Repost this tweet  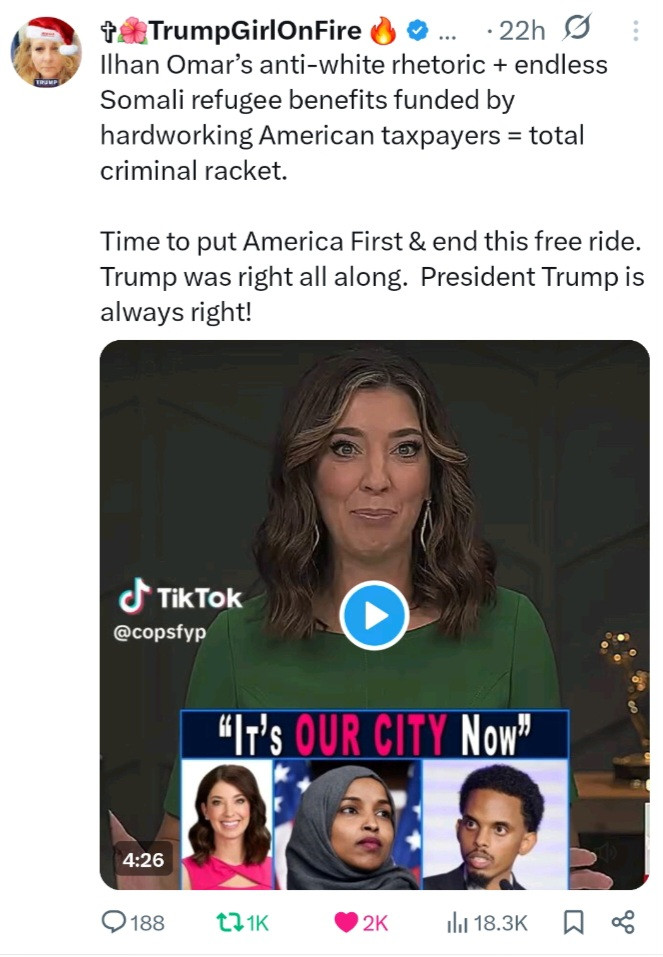point(241,922)
